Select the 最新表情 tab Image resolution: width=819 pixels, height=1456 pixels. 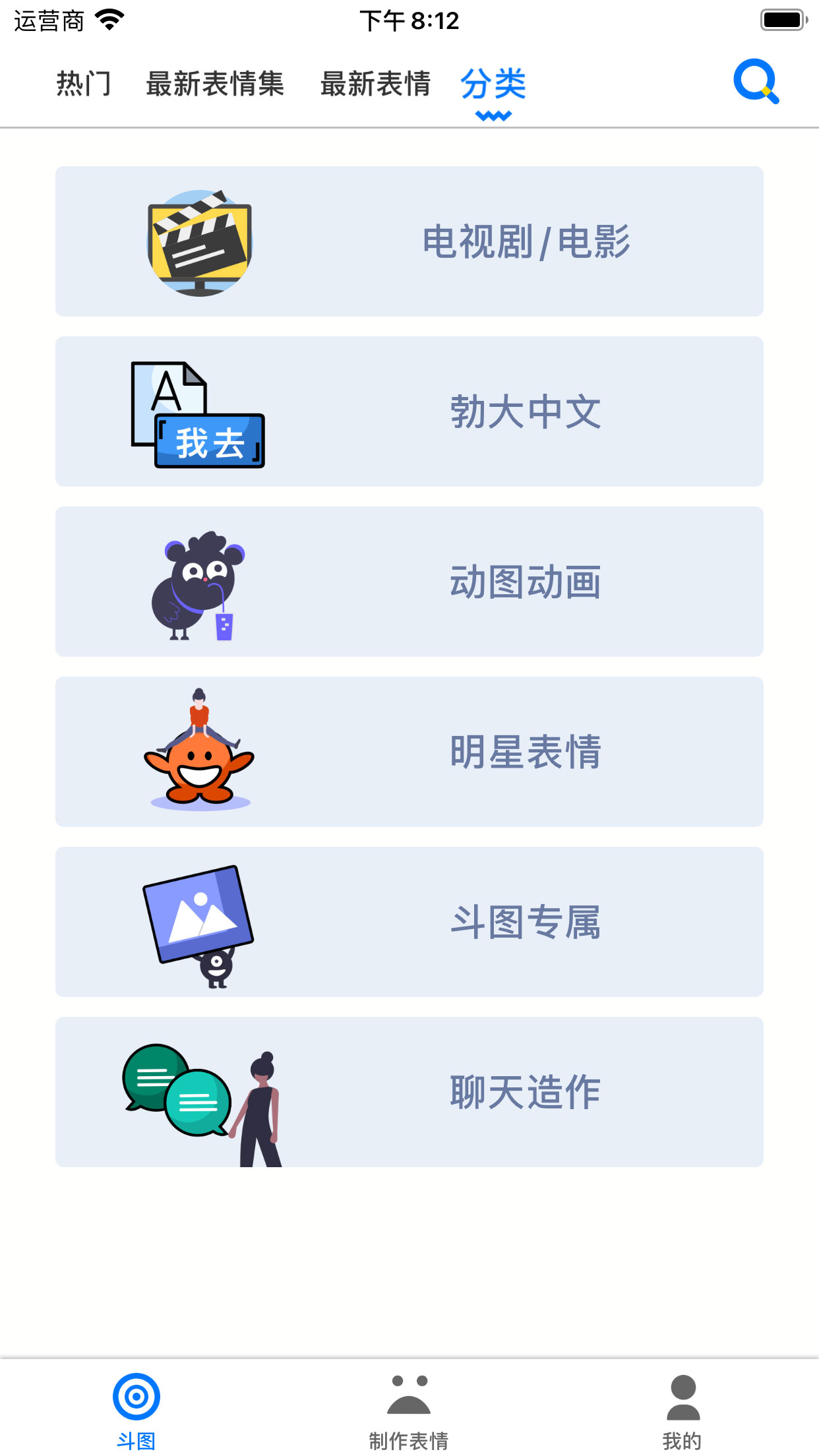[375, 84]
